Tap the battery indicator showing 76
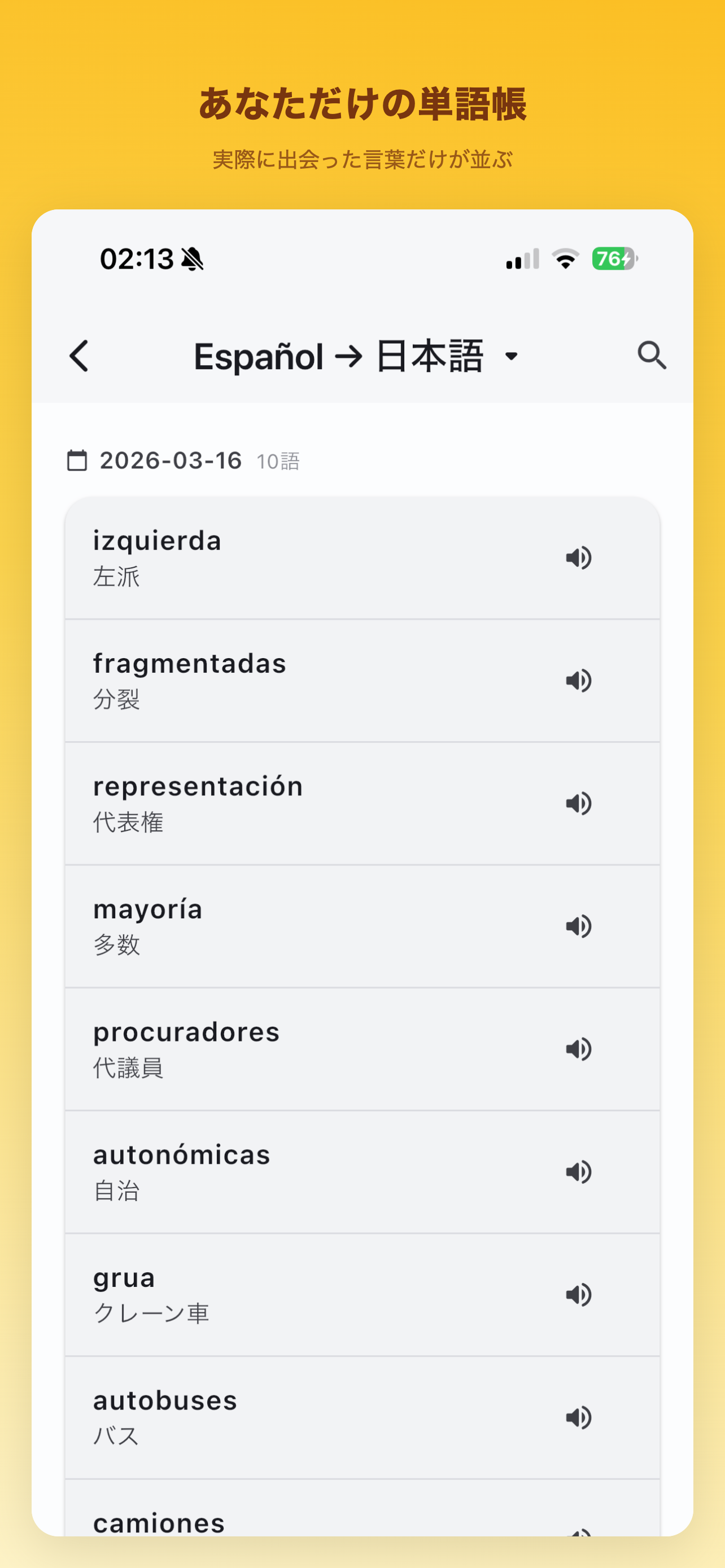 coord(614,258)
